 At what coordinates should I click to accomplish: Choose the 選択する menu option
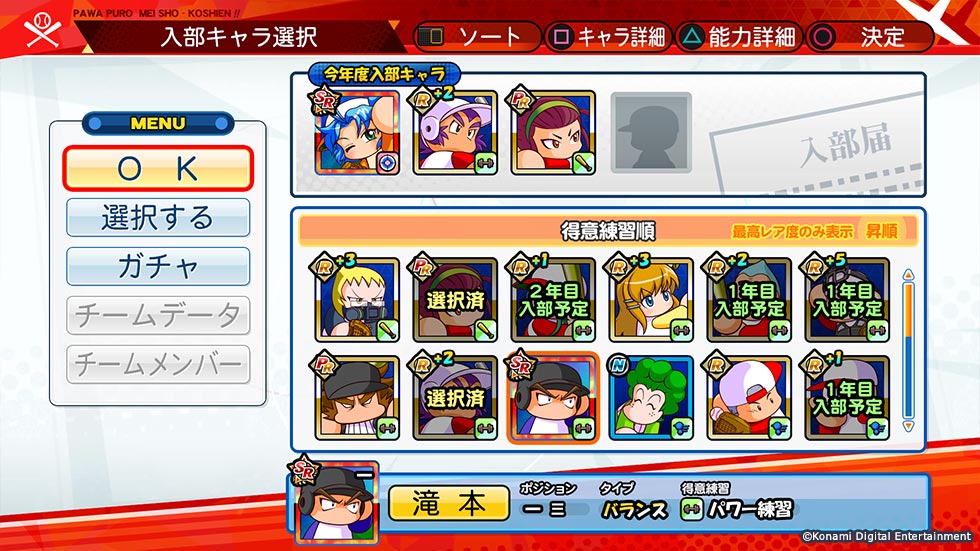tap(158, 217)
